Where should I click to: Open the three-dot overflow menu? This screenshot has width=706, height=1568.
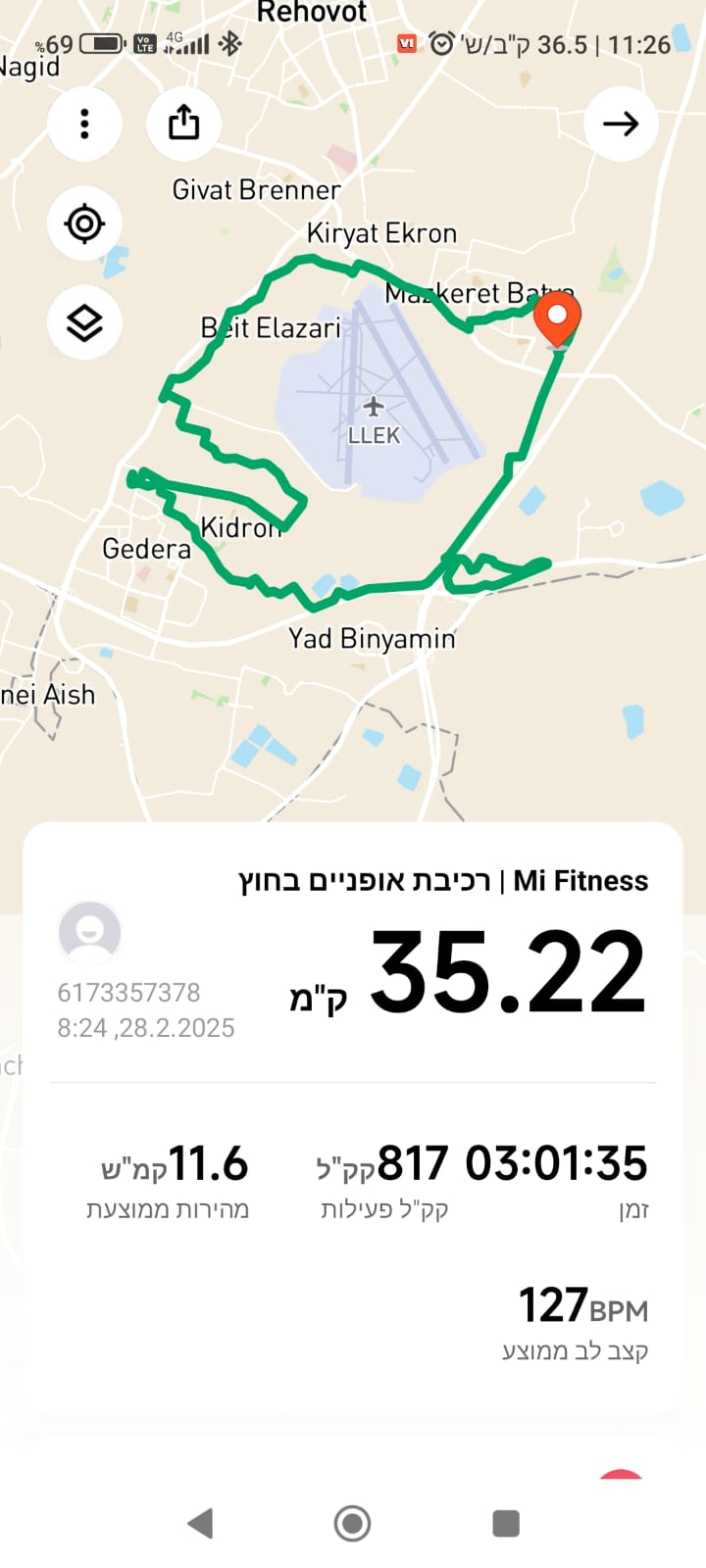(x=84, y=123)
